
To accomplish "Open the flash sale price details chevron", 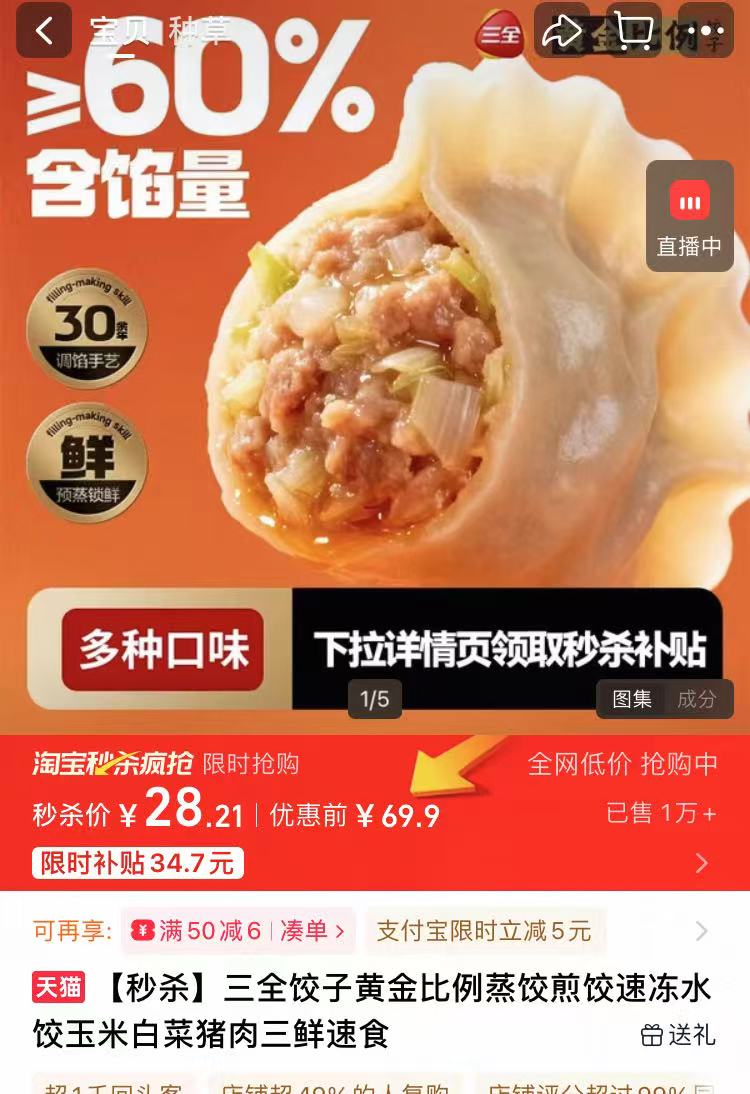I will [702, 863].
